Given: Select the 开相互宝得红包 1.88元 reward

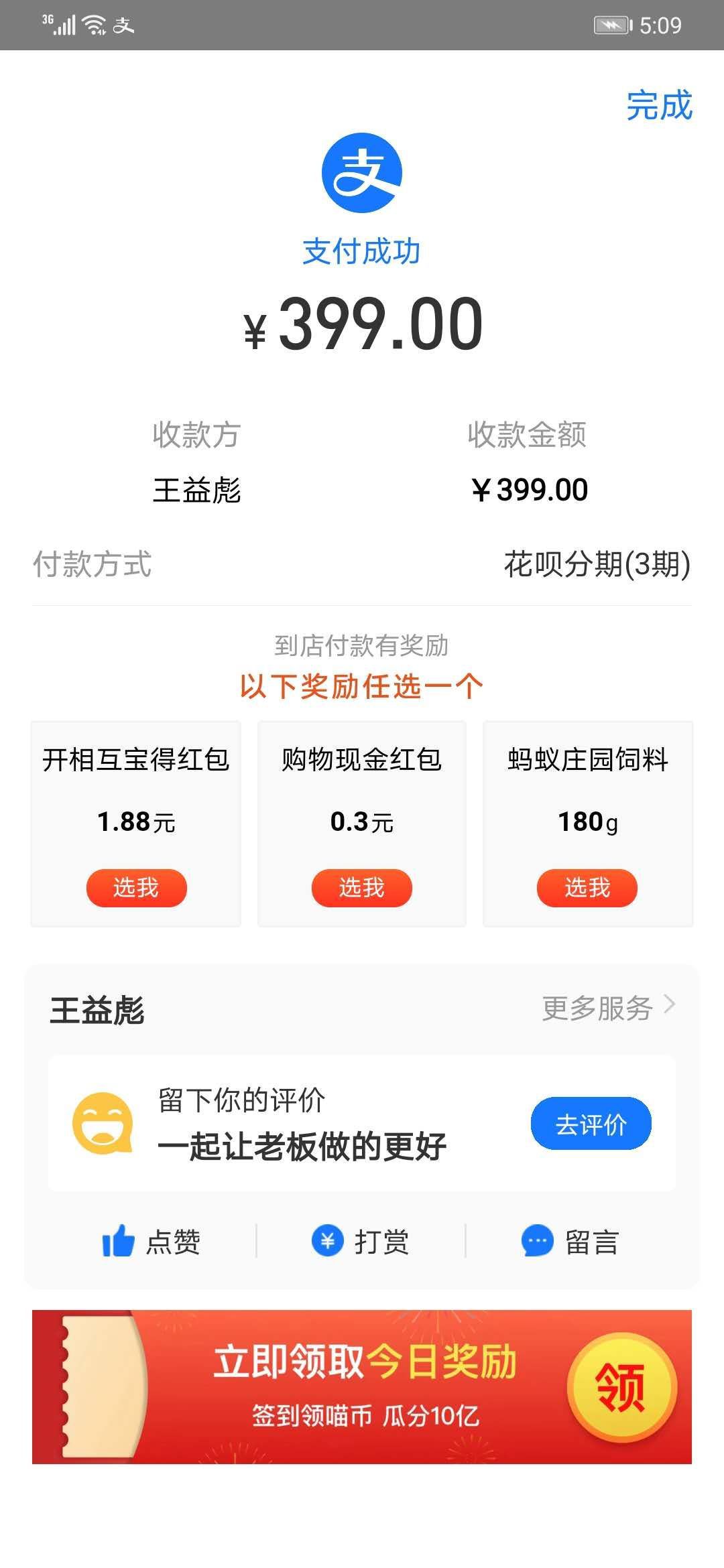Looking at the screenshot, I should pyautogui.click(x=136, y=888).
